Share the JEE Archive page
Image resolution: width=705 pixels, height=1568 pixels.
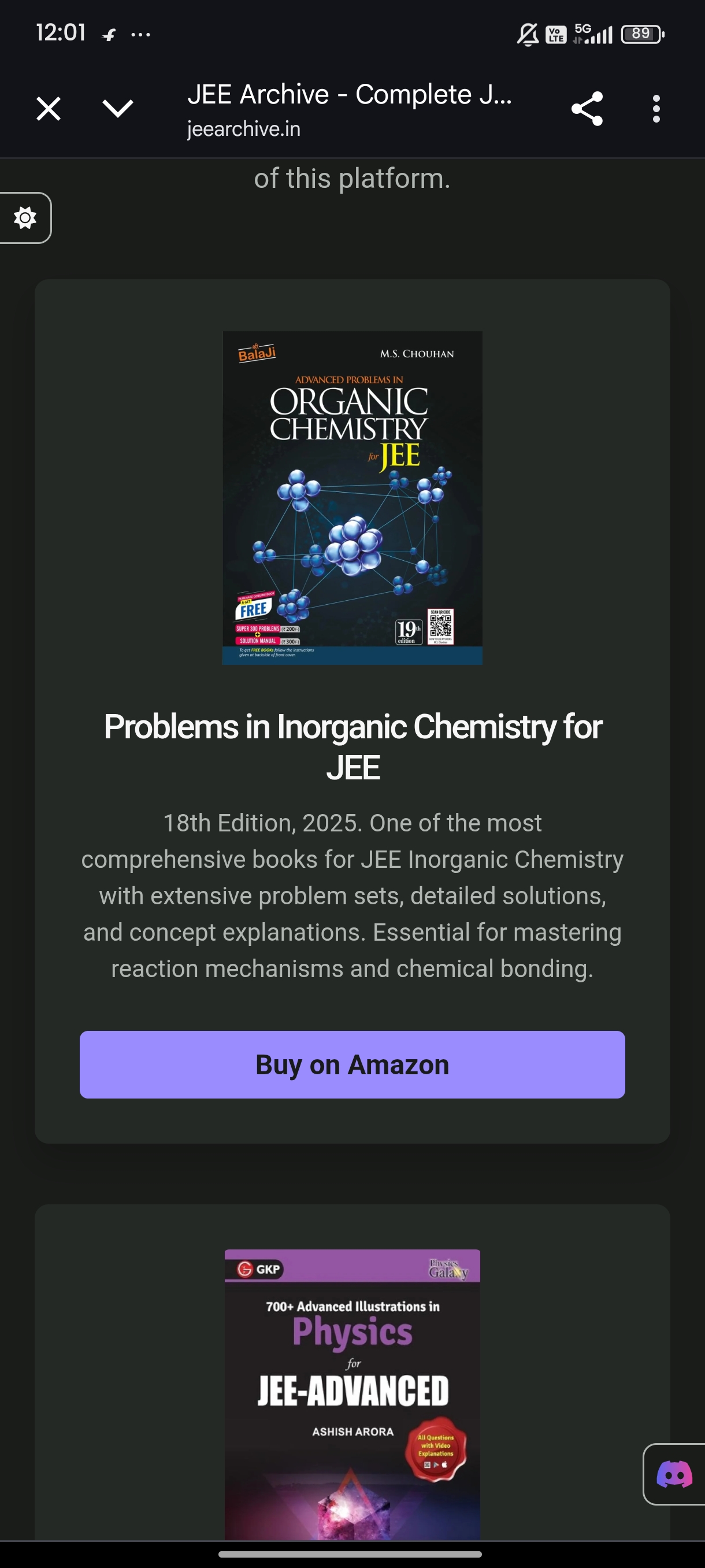coord(587,110)
